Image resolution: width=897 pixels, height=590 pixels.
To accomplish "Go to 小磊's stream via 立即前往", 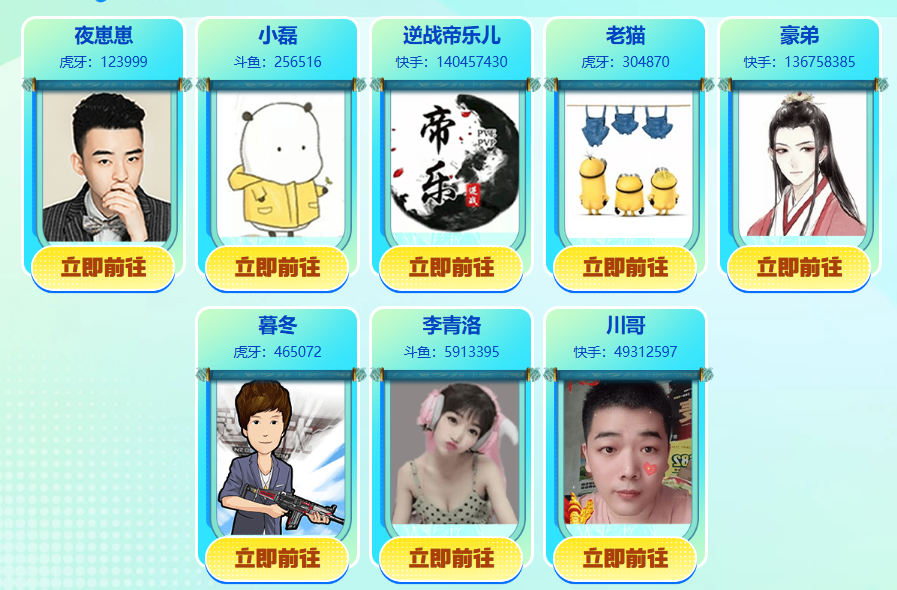I will (x=277, y=268).
